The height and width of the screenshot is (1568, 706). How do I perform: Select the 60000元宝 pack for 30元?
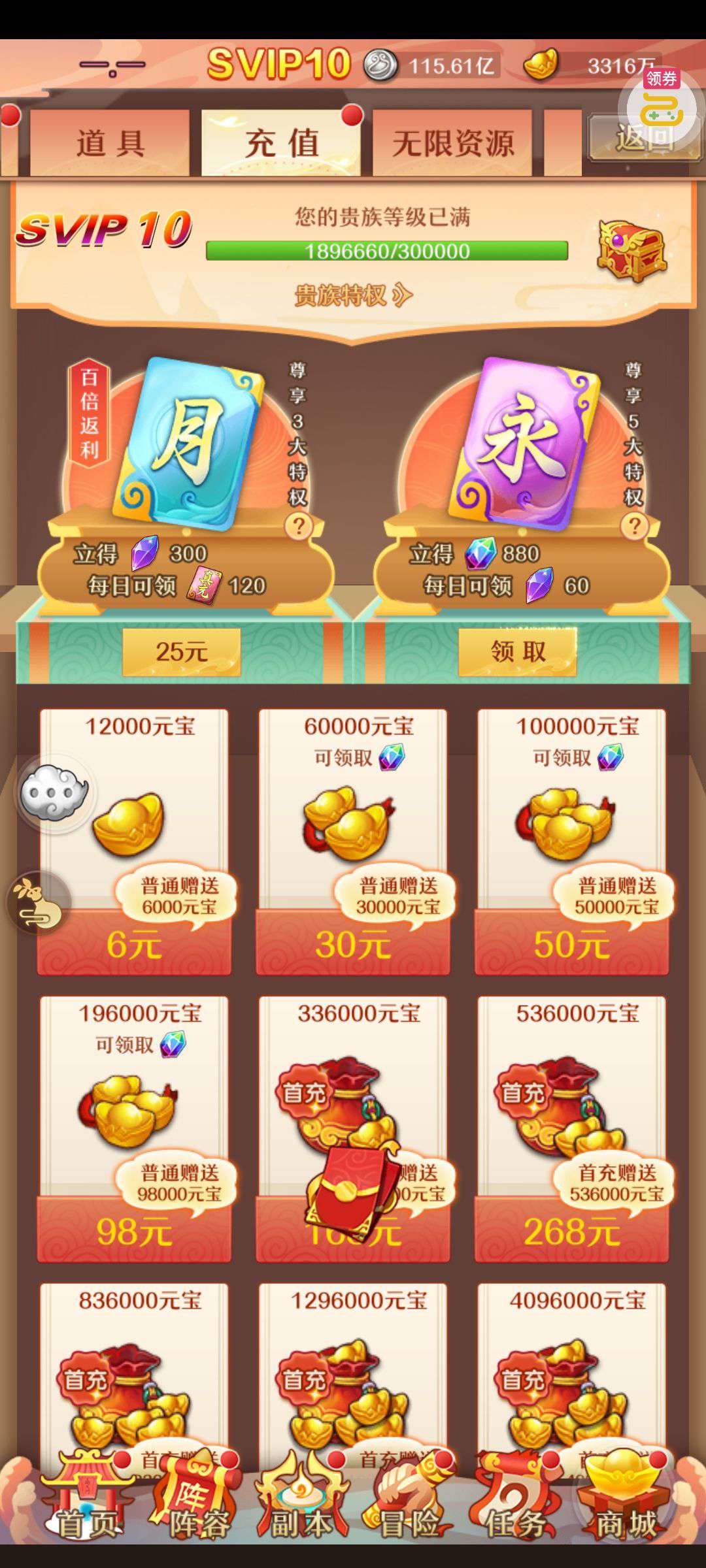(x=353, y=843)
